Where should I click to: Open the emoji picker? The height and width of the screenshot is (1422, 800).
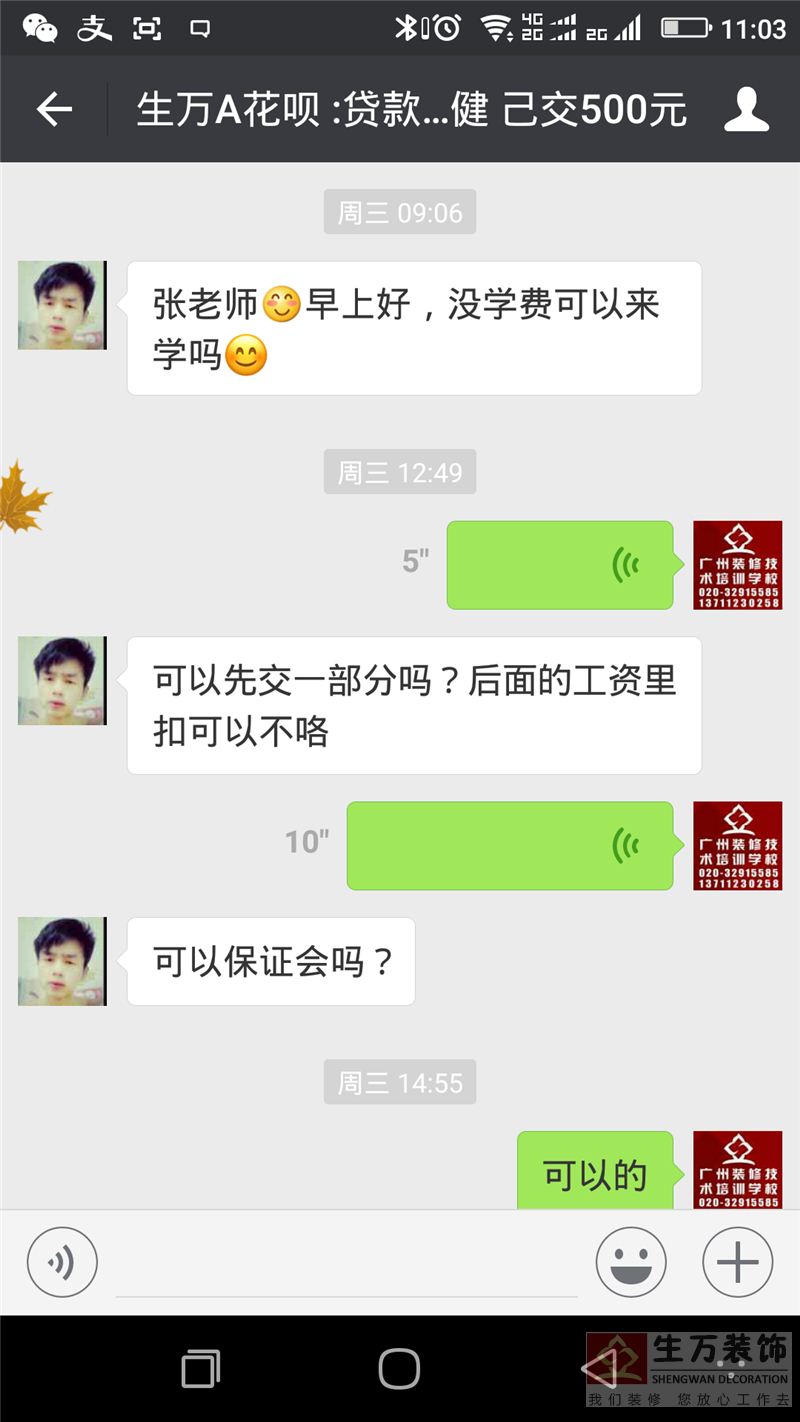click(631, 1262)
